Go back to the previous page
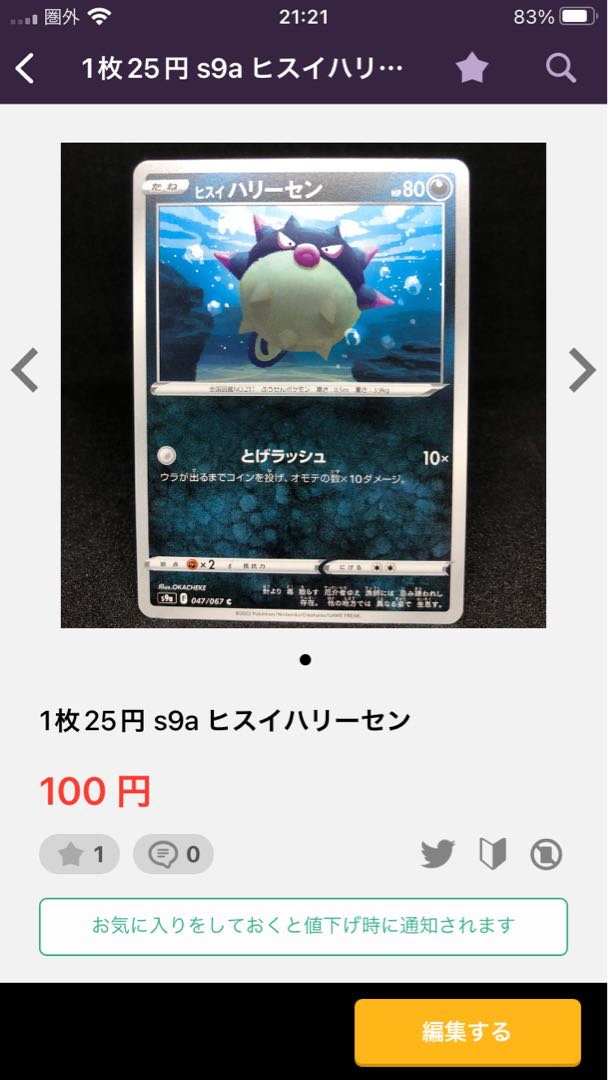 point(26,68)
